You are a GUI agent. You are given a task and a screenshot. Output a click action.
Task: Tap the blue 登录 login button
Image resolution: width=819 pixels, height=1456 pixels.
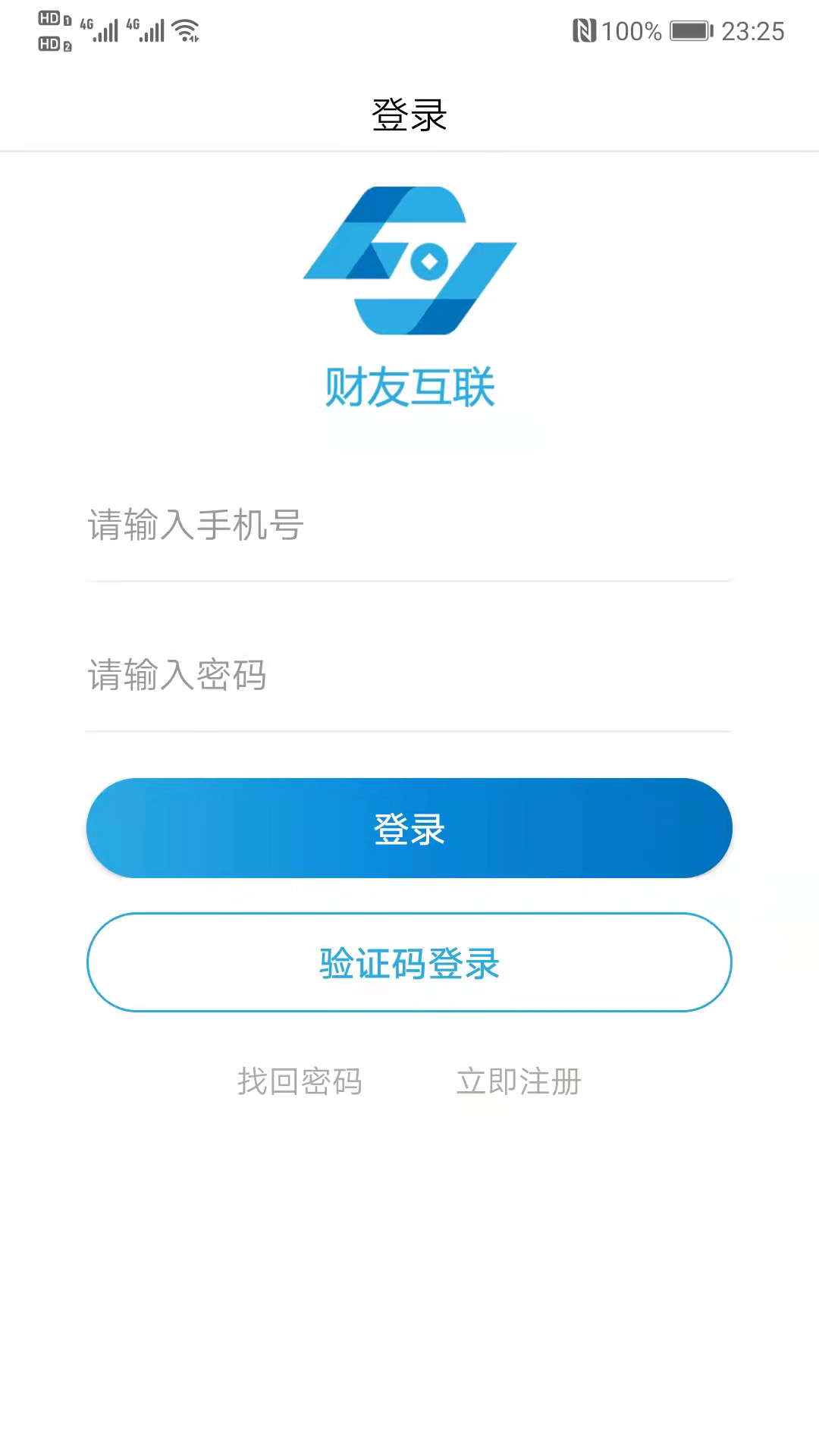[409, 828]
